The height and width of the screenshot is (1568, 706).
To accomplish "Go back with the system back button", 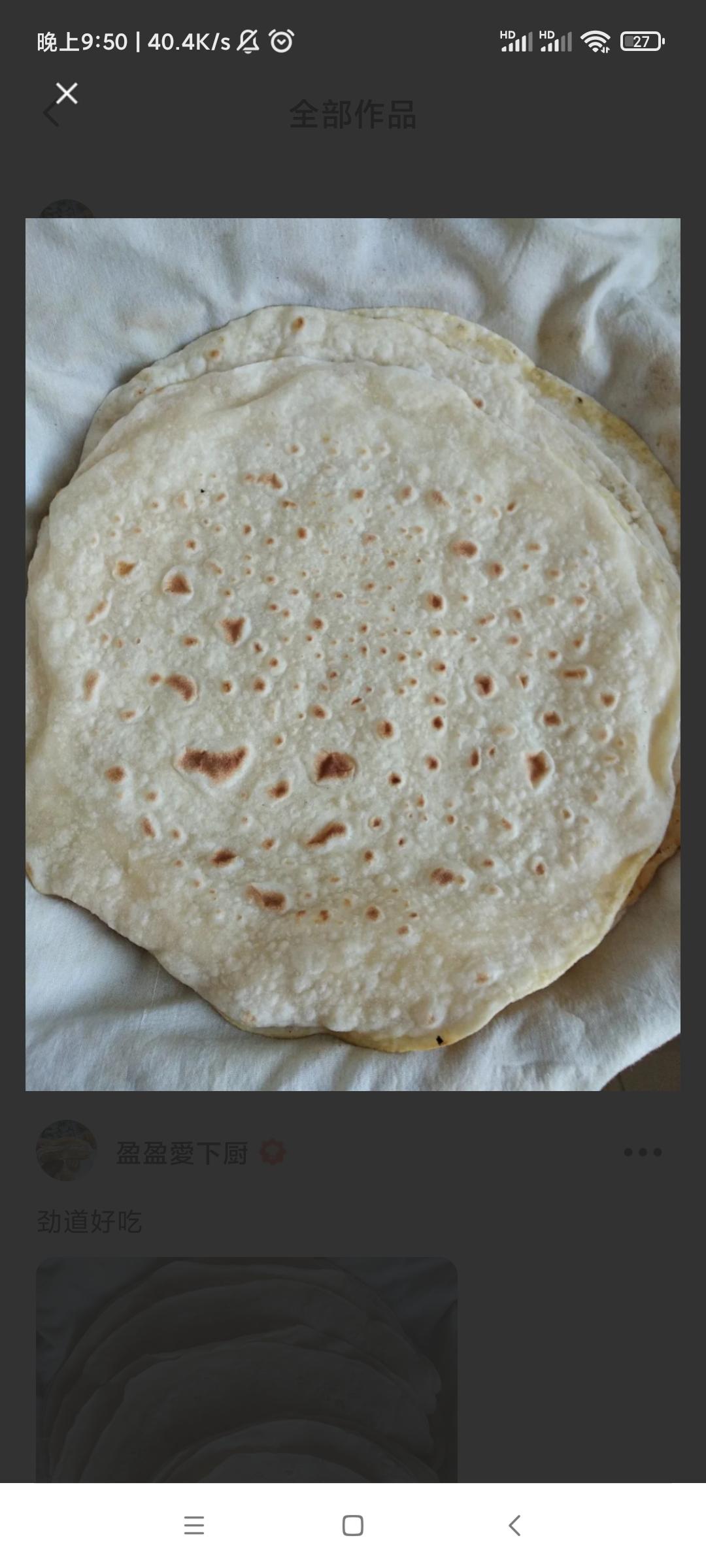I will [x=514, y=1526].
